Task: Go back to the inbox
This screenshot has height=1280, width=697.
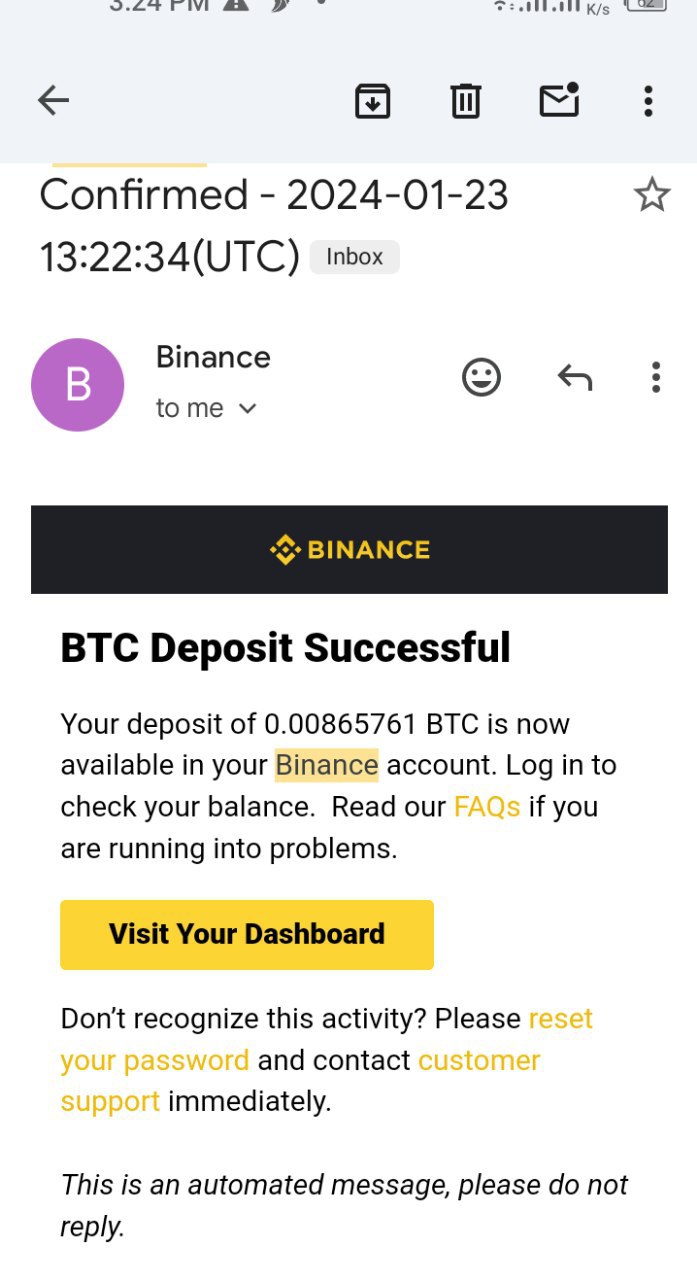Action: pyautogui.click(x=53, y=100)
